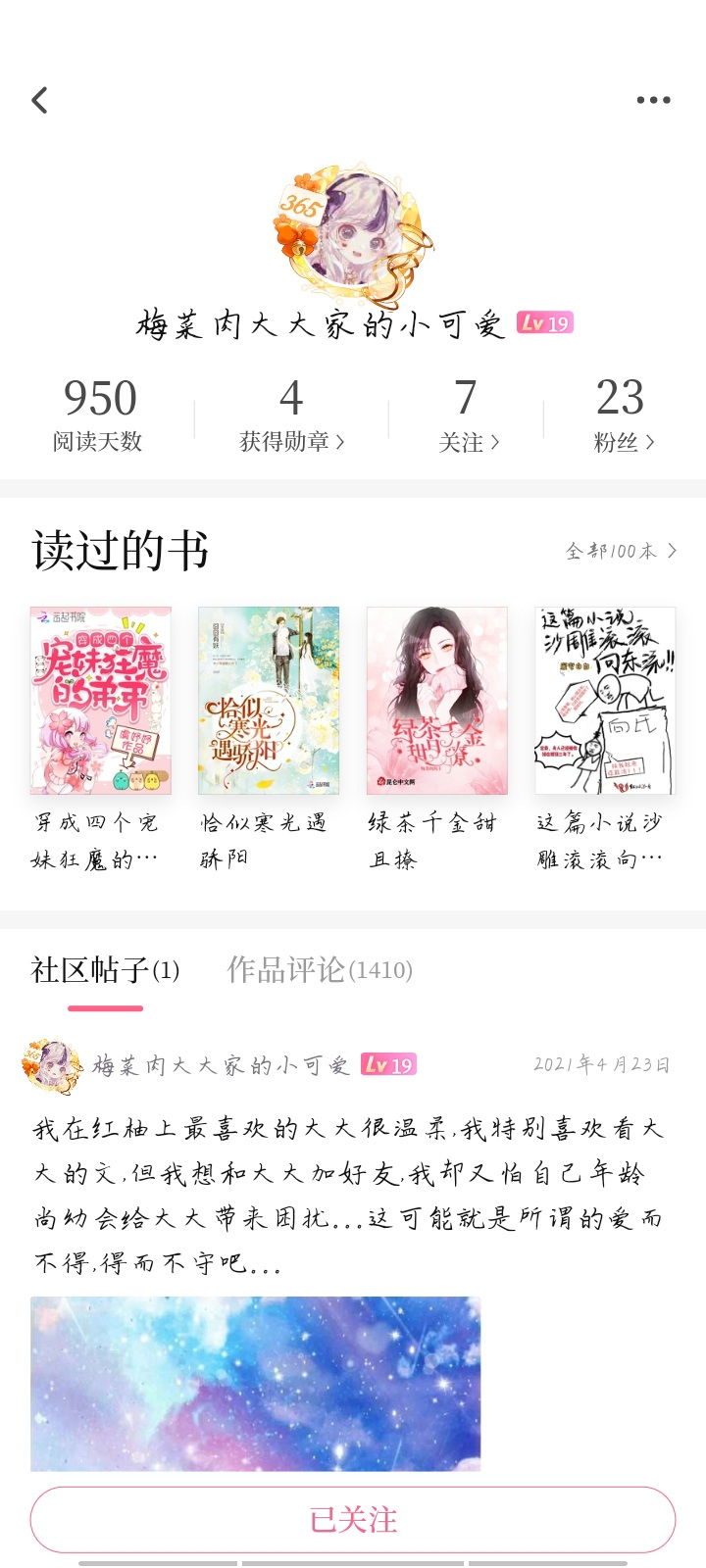Open the 关注 following list
Viewport: 706px width, 1568px height.
point(468,416)
